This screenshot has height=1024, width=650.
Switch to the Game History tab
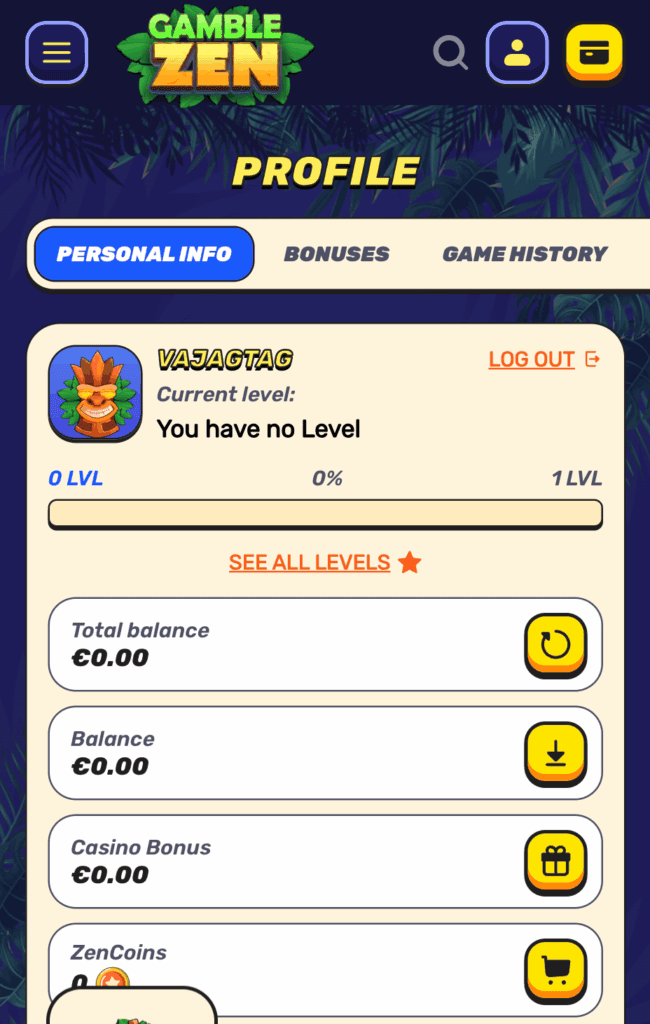click(x=525, y=254)
